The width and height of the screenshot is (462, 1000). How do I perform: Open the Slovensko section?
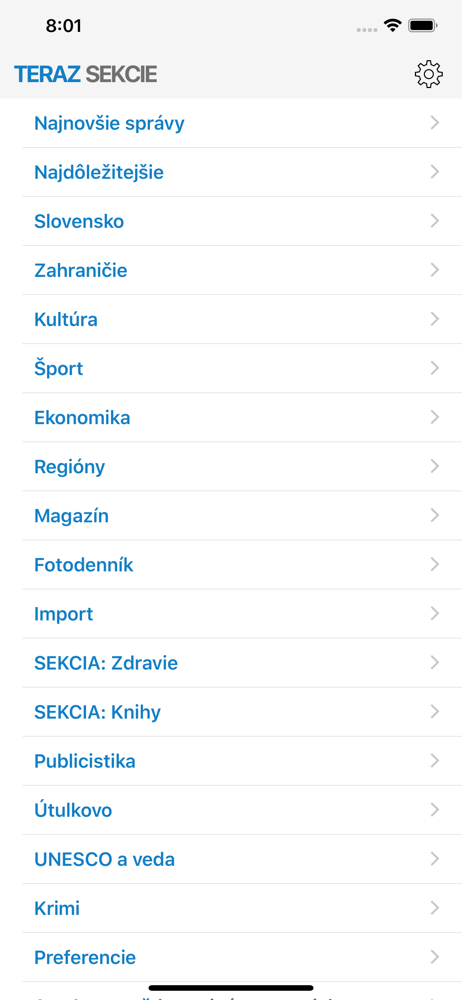coord(231,221)
